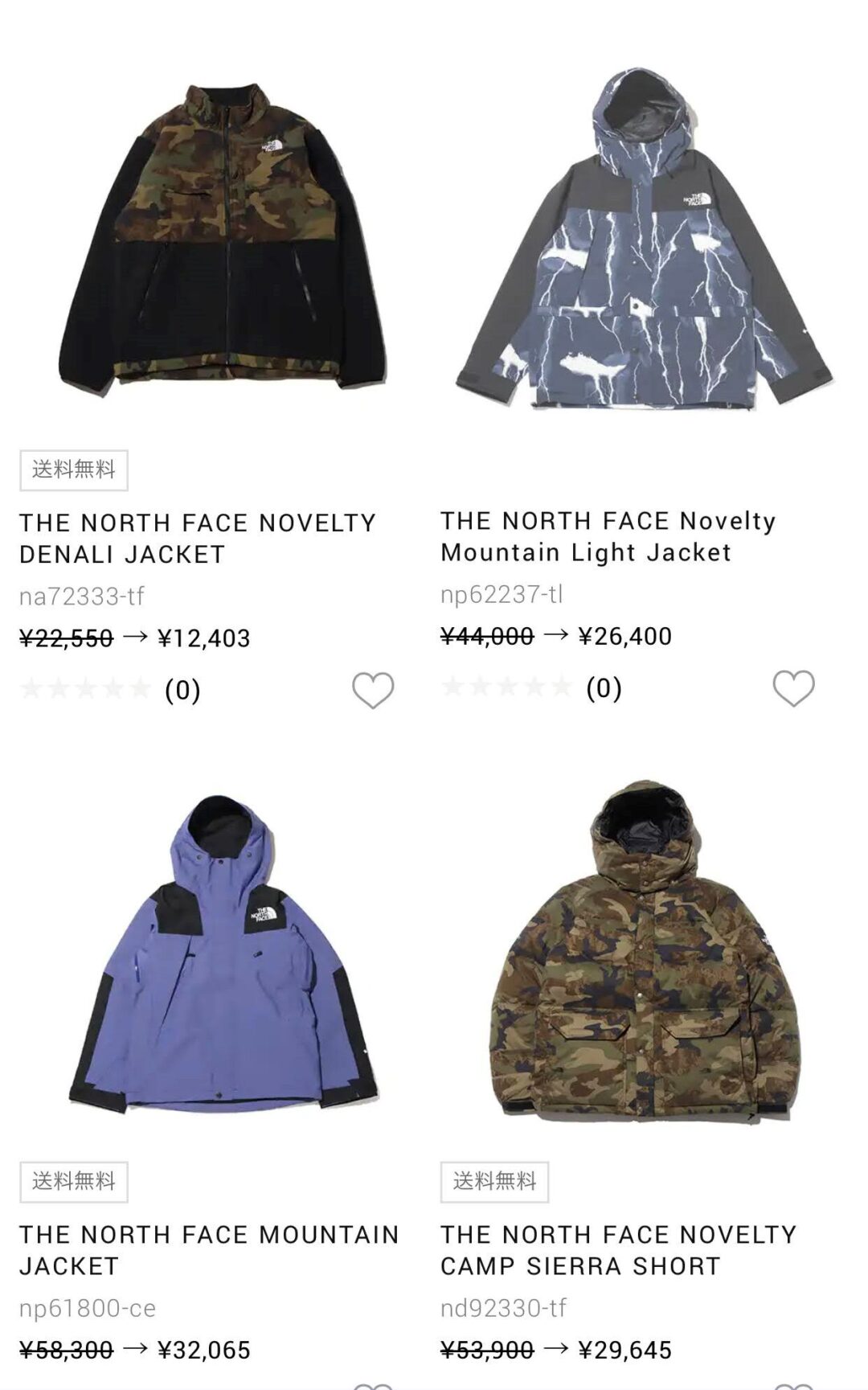Tap the THE NORTH FACE NOVELTY DENALI JACKET title
Viewport: 868px width, 1390px height.
(x=198, y=539)
